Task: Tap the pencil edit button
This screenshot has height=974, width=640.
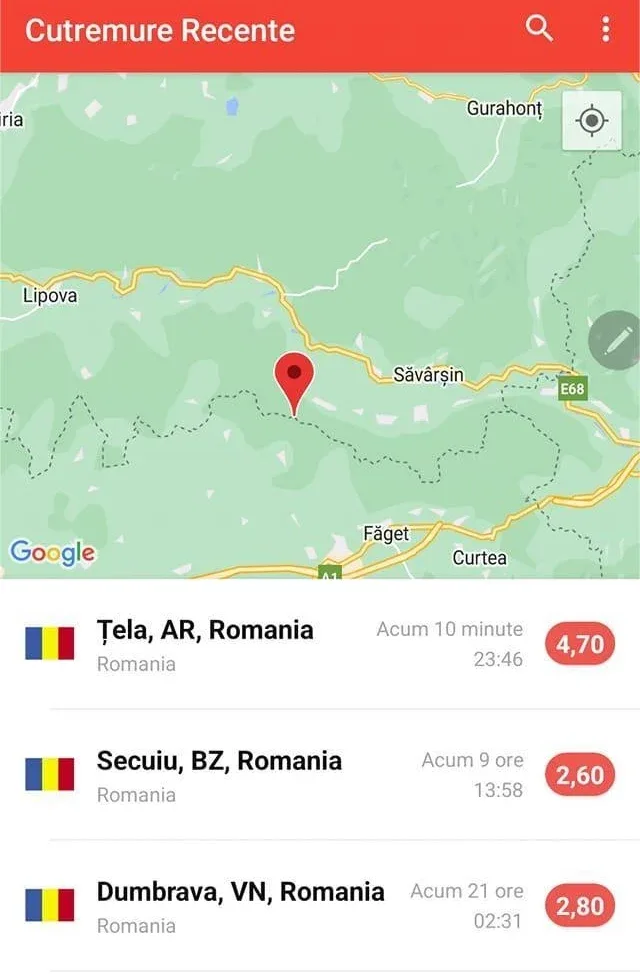Action: point(615,341)
